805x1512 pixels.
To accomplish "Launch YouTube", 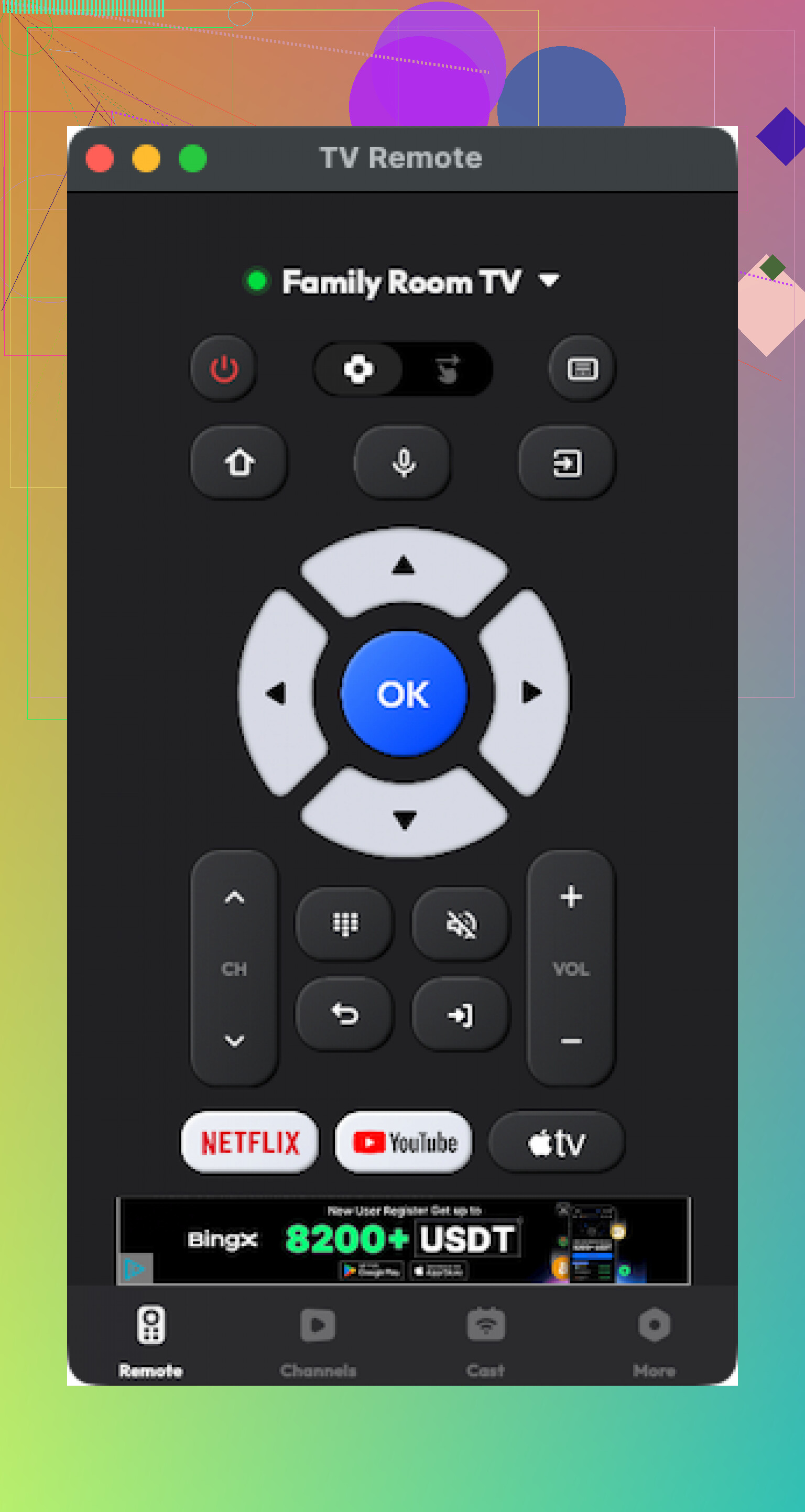I will (x=404, y=1141).
